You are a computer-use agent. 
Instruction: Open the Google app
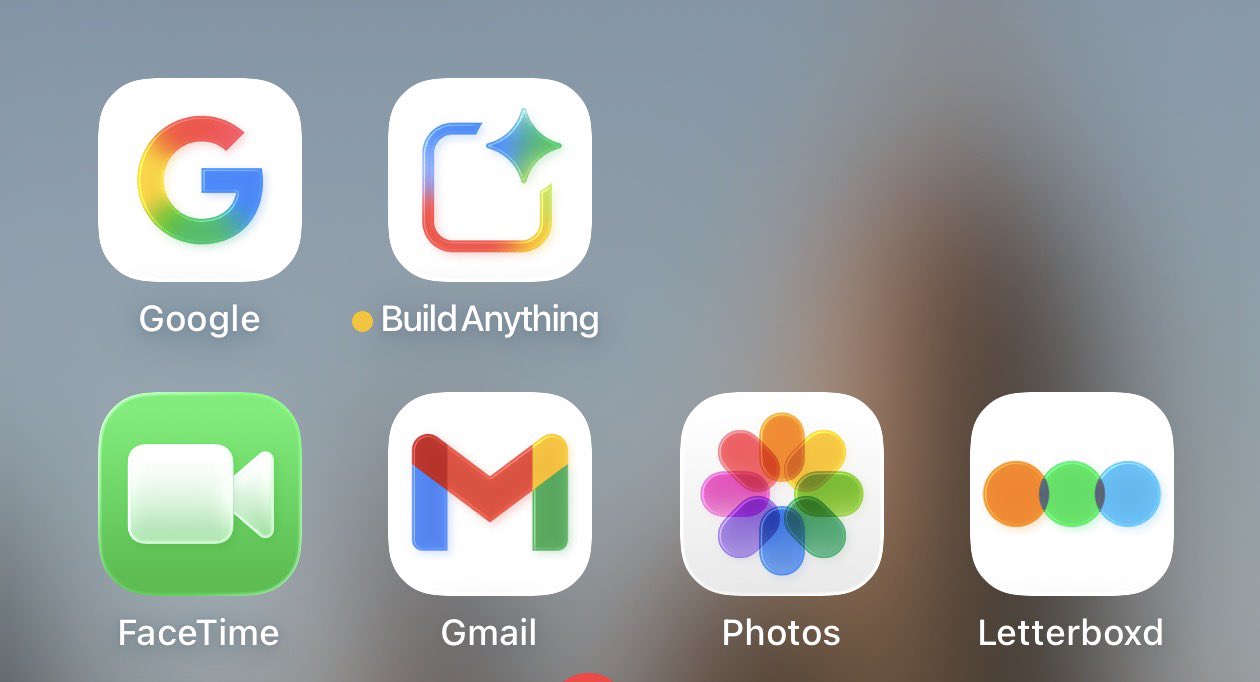click(x=199, y=180)
